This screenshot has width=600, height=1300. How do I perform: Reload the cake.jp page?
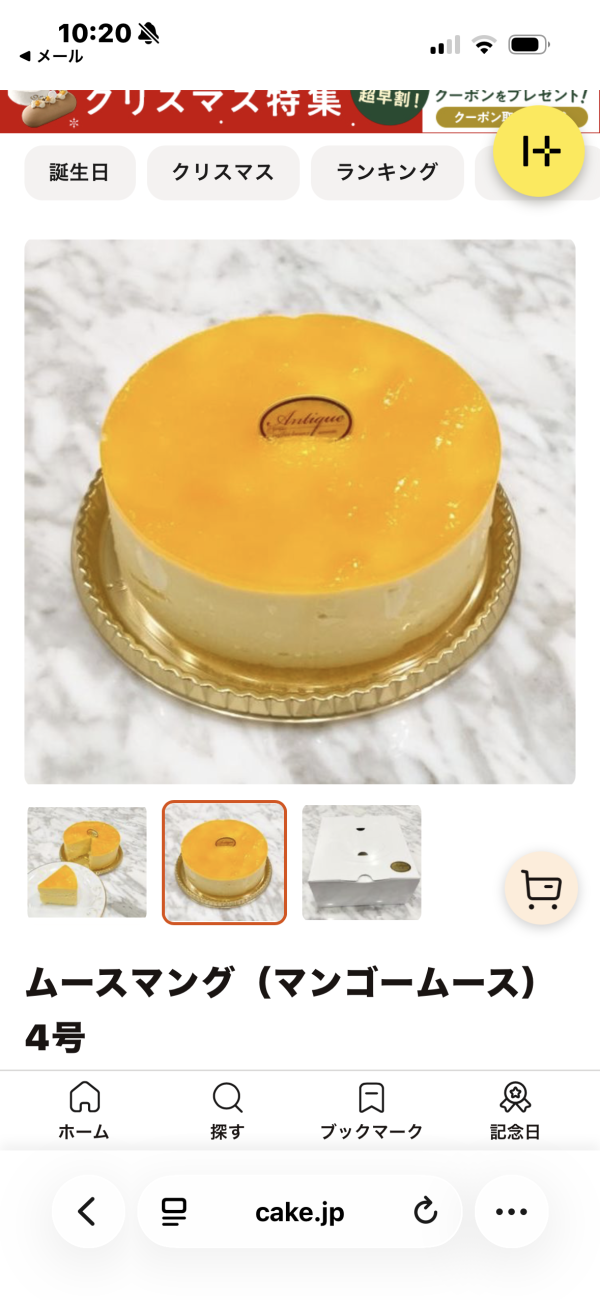[x=426, y=1212]
